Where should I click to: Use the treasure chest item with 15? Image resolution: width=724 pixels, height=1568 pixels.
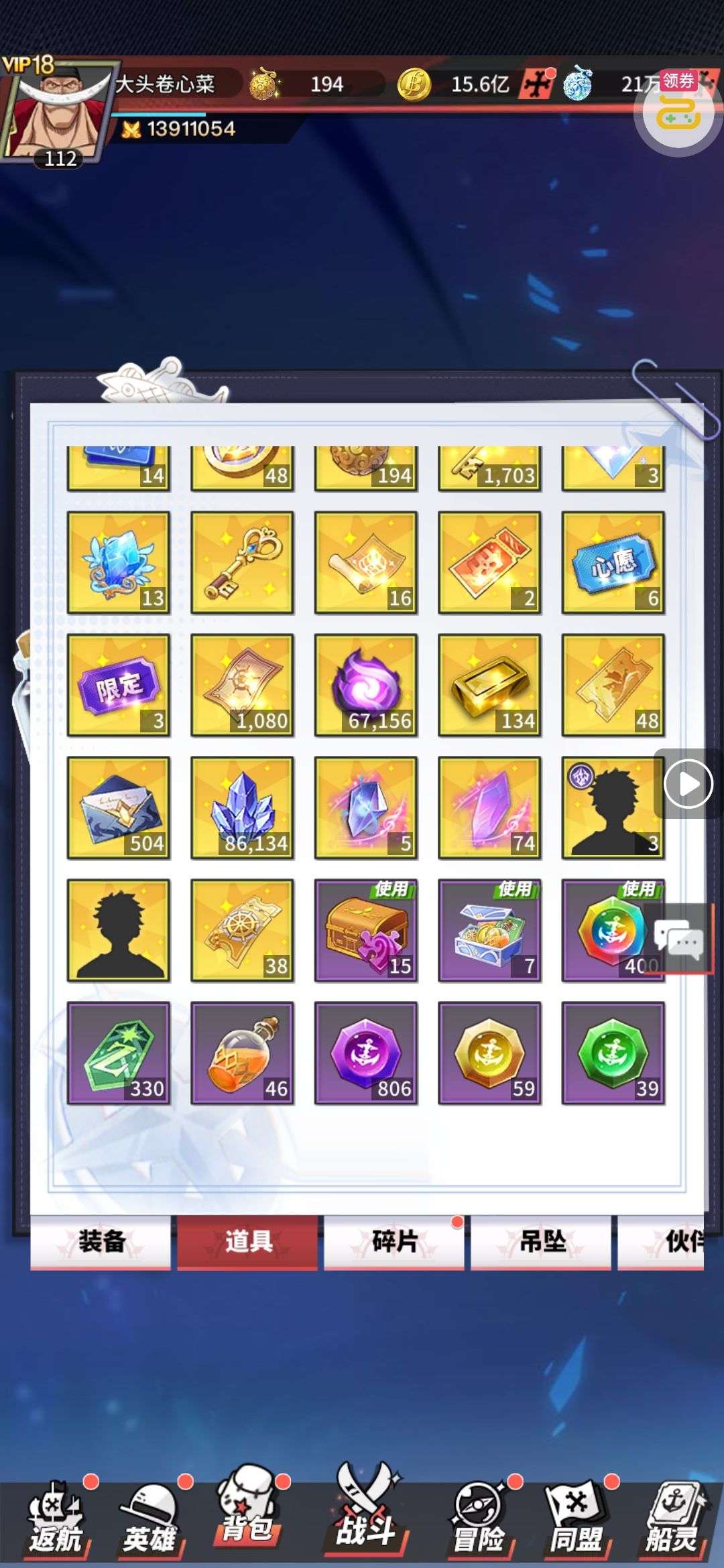[x=366, y=931]
